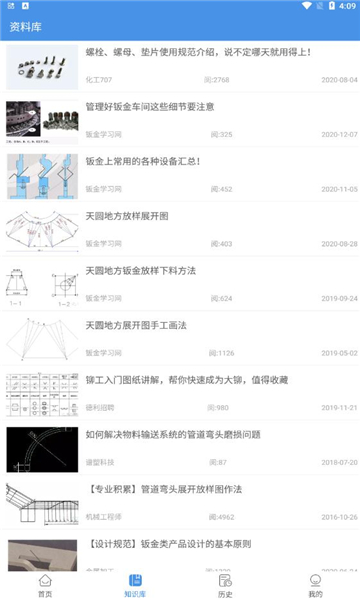This screenshot has width=360, height=600.
Task: View 天圆地方钣金放样下料方法 article
Action: coord(180,286)
